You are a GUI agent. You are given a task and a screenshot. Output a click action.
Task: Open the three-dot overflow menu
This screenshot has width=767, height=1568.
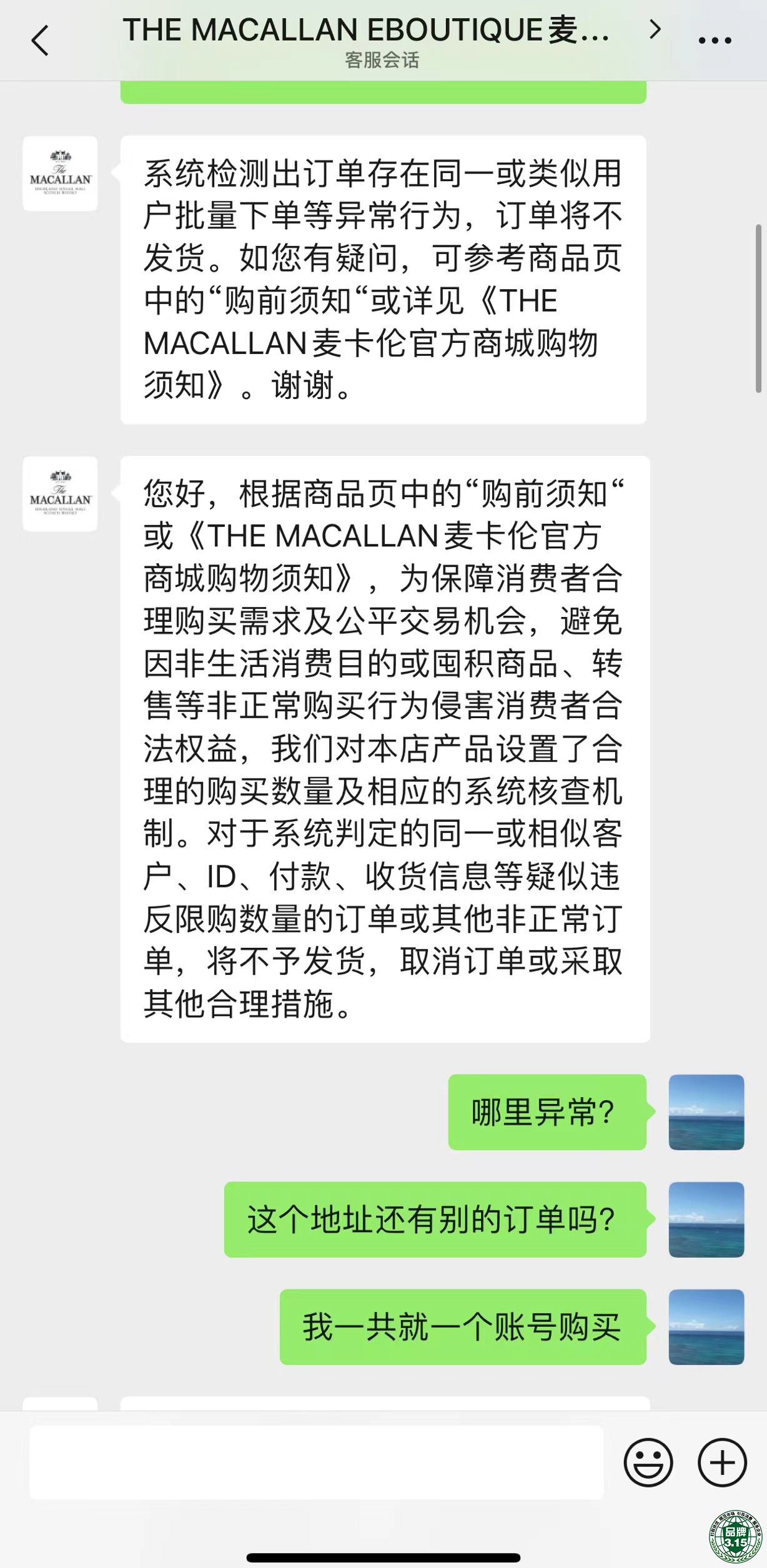715,41
